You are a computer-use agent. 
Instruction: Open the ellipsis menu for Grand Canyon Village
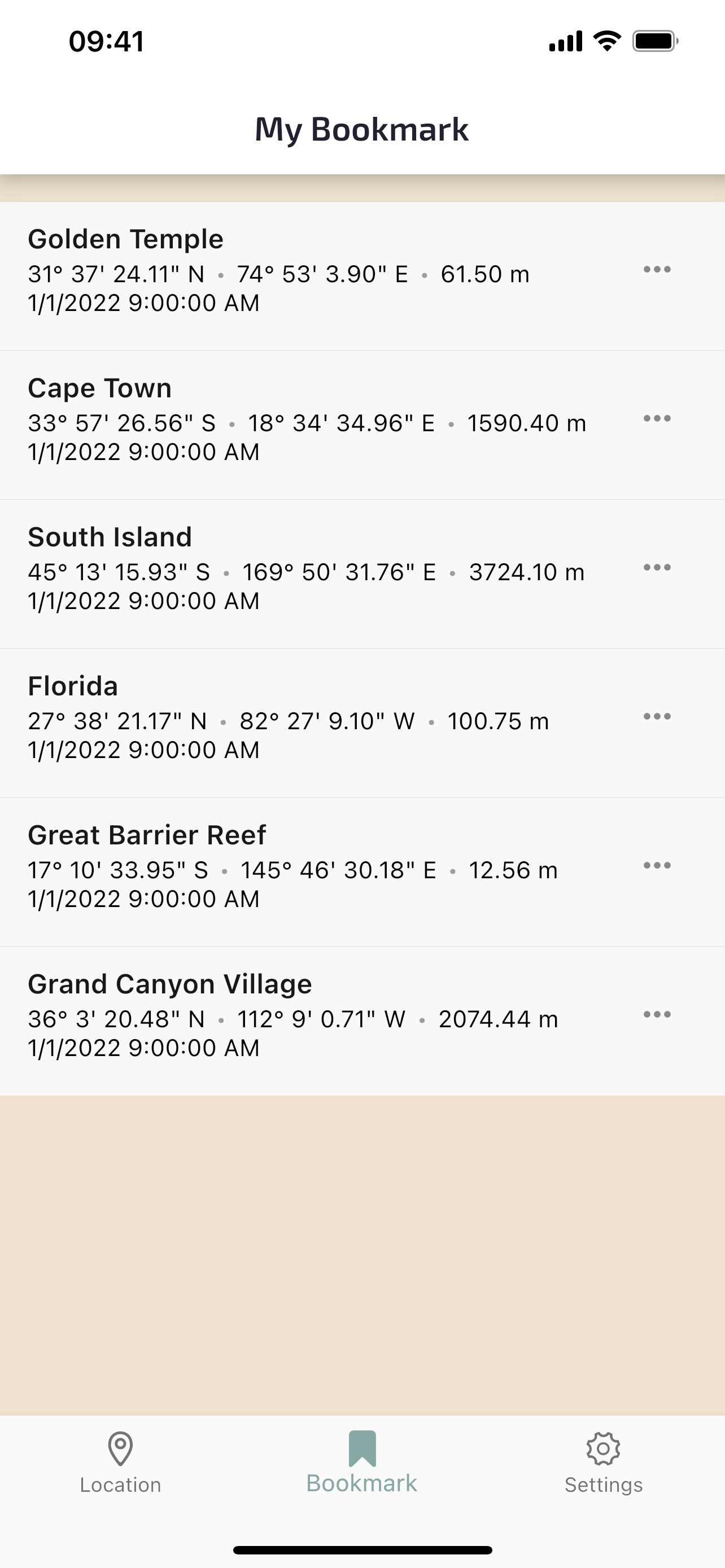point(657,1015)
